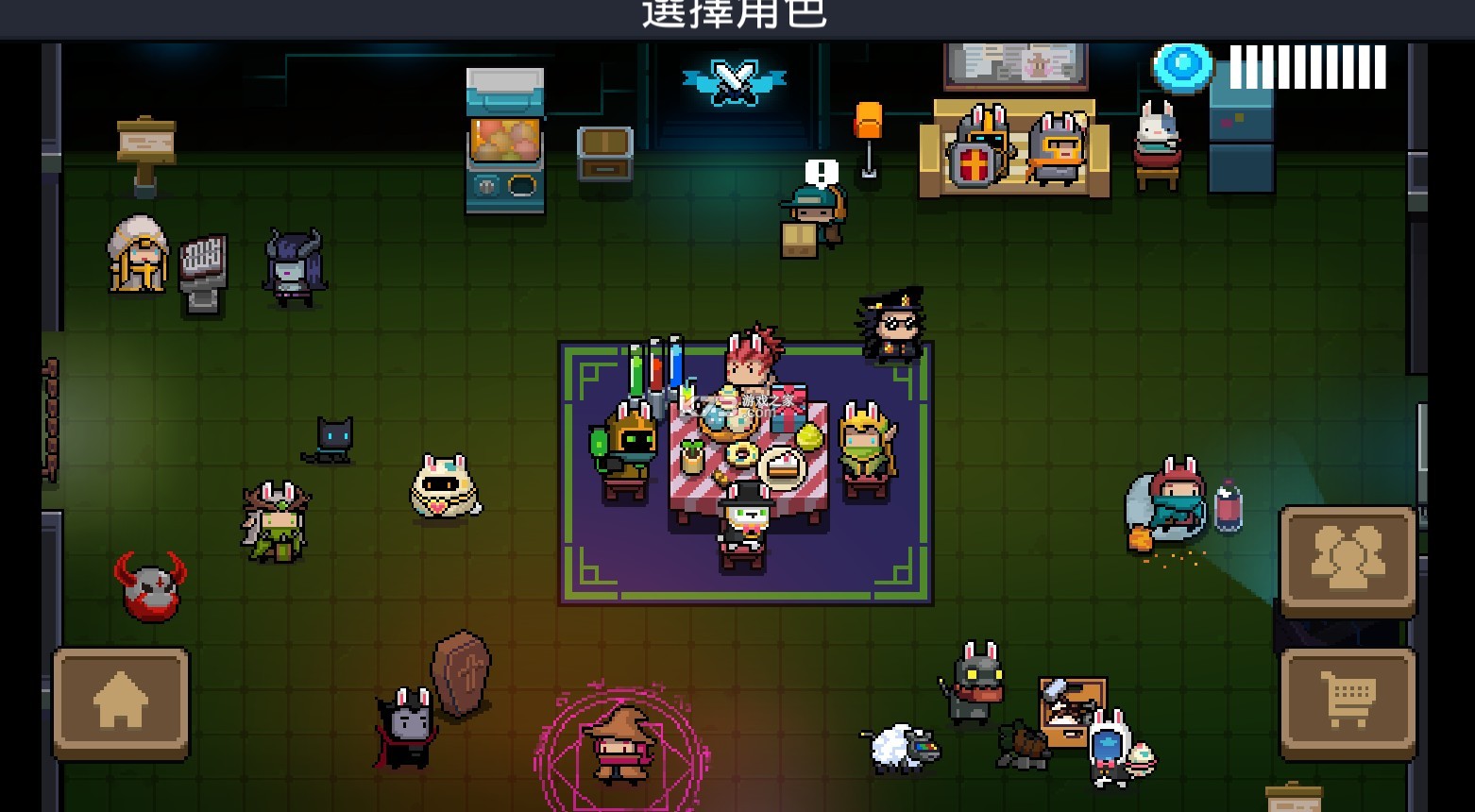
Task: Select the druid character with antlers
Action: pyautogui.click(x=275, y=522)
